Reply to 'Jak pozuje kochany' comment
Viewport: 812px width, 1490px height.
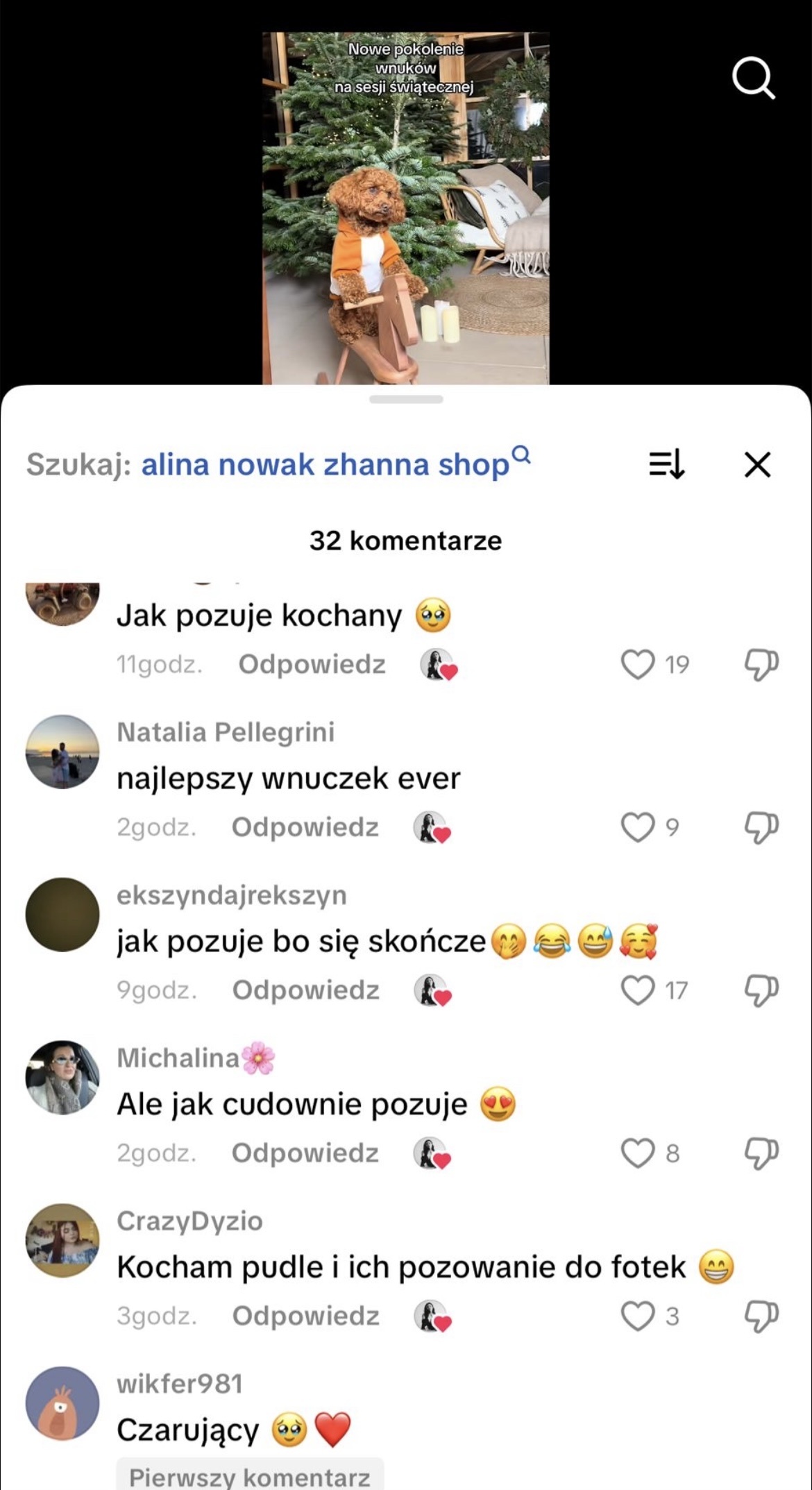click(x=312, y=664)
